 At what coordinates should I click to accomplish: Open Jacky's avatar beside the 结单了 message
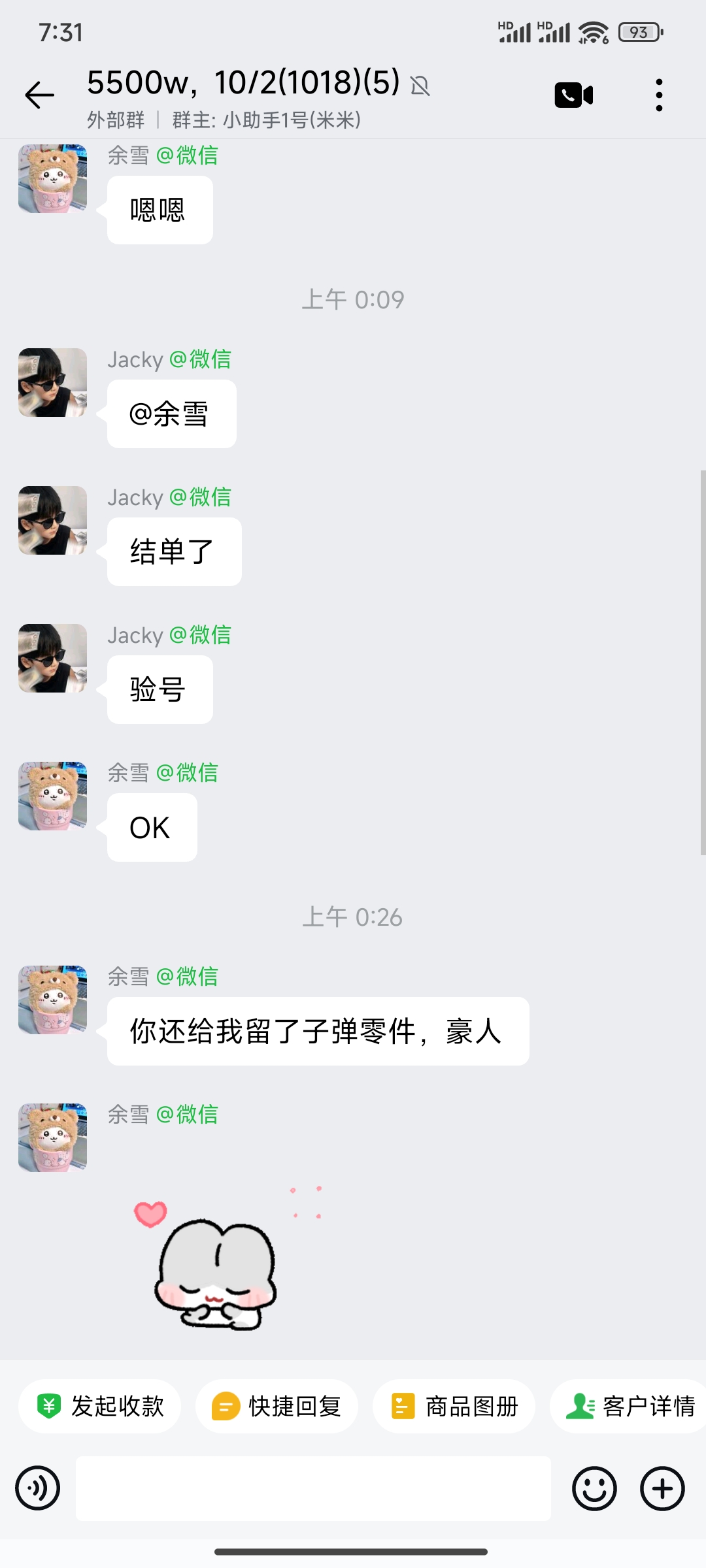(x=52, y=521)
